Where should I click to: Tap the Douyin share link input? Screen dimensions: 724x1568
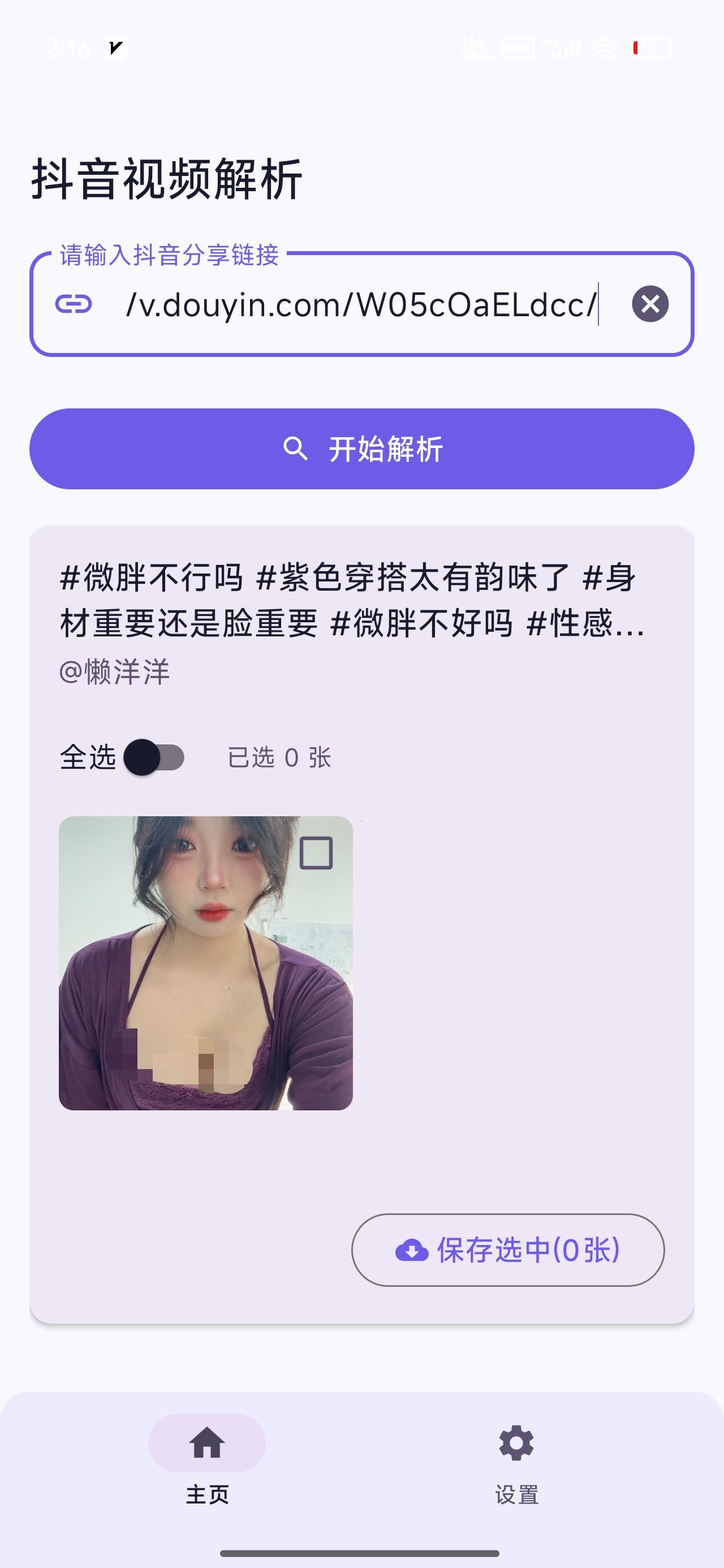pyautogui.click(x=361, y=304)
